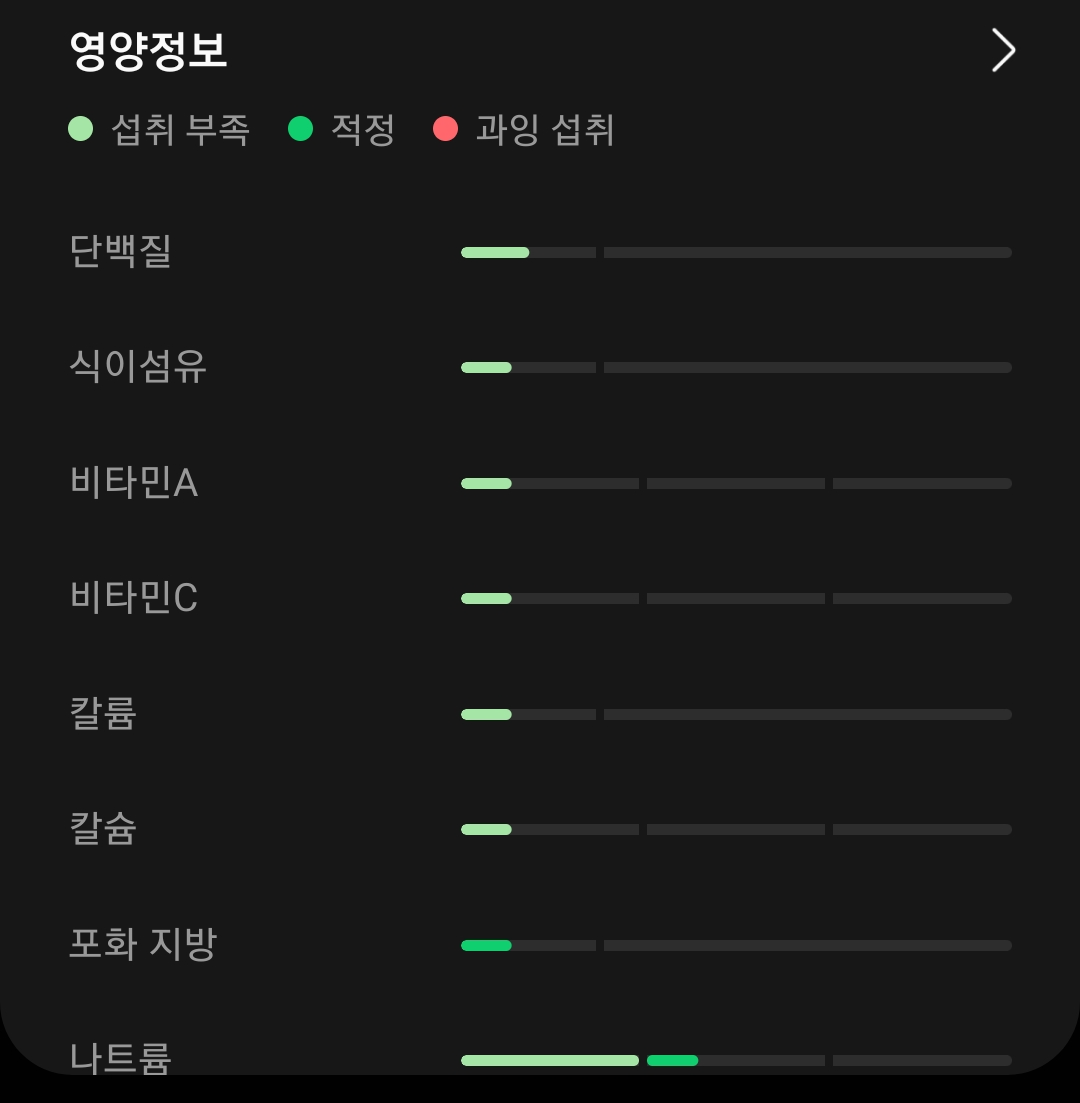Select the 칼륨 nutrient label
This screenshot has width=1080, height=1103.
pos(104,714)
